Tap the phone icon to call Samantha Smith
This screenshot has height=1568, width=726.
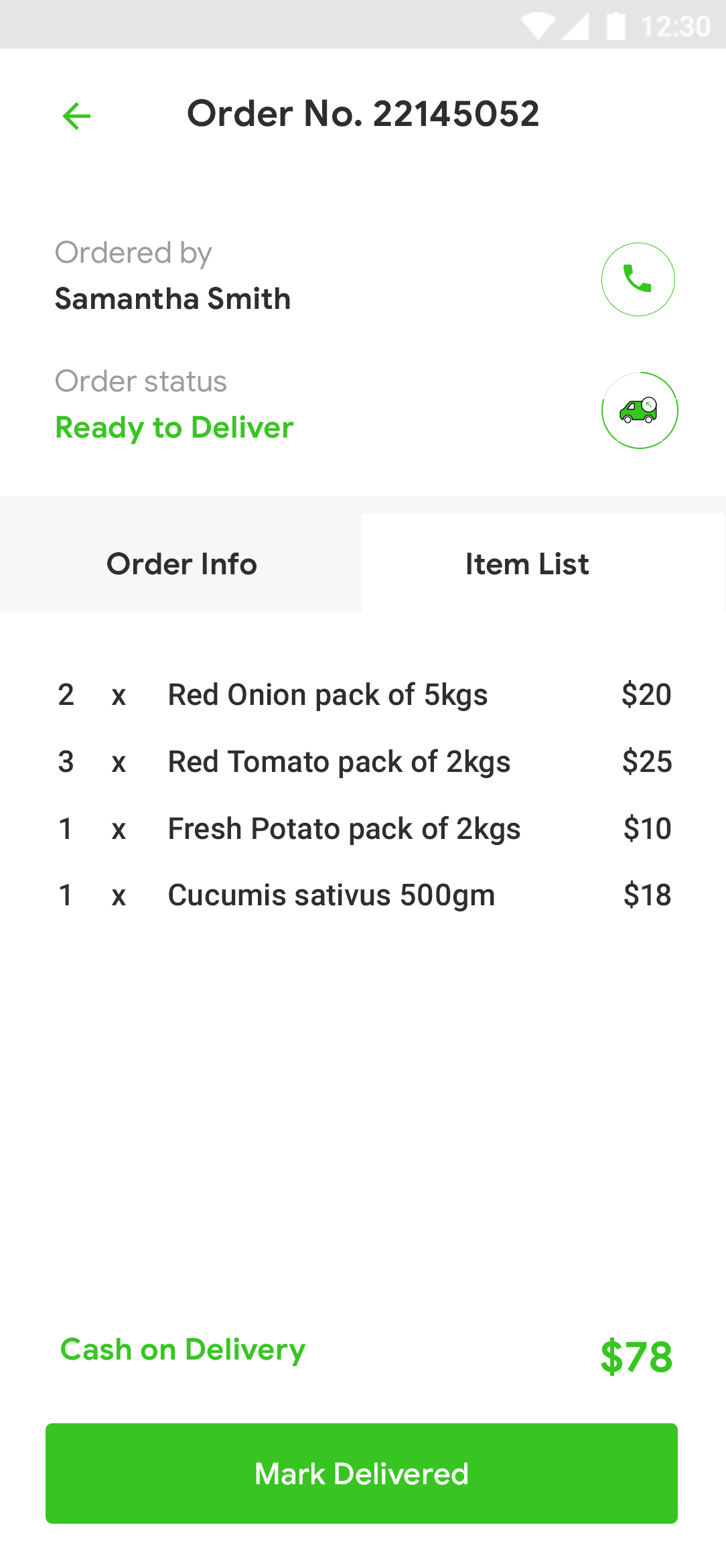(x=638, y=279)
